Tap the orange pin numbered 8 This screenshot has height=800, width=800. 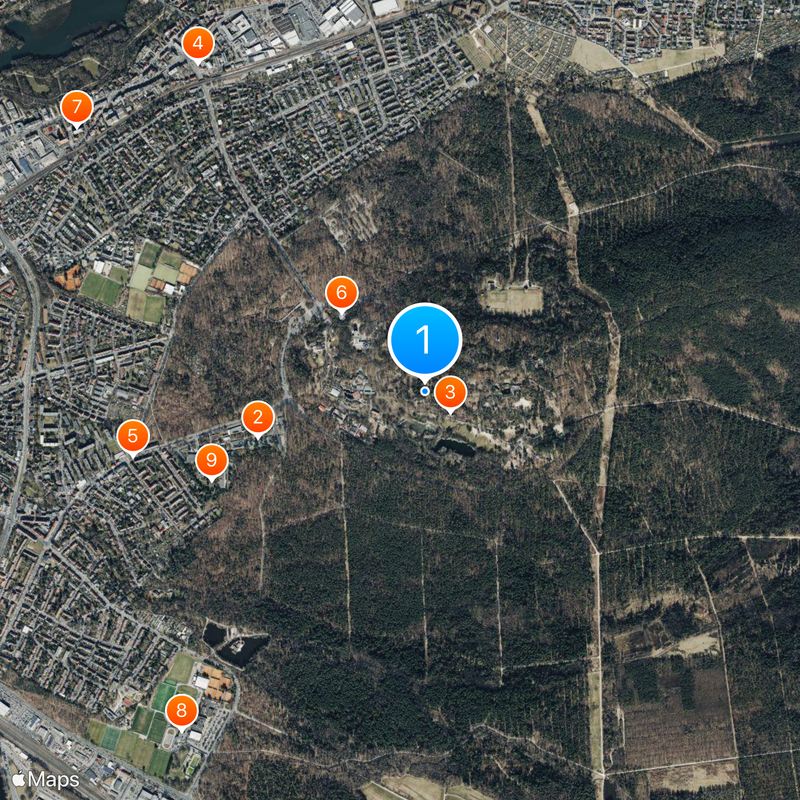182,710
